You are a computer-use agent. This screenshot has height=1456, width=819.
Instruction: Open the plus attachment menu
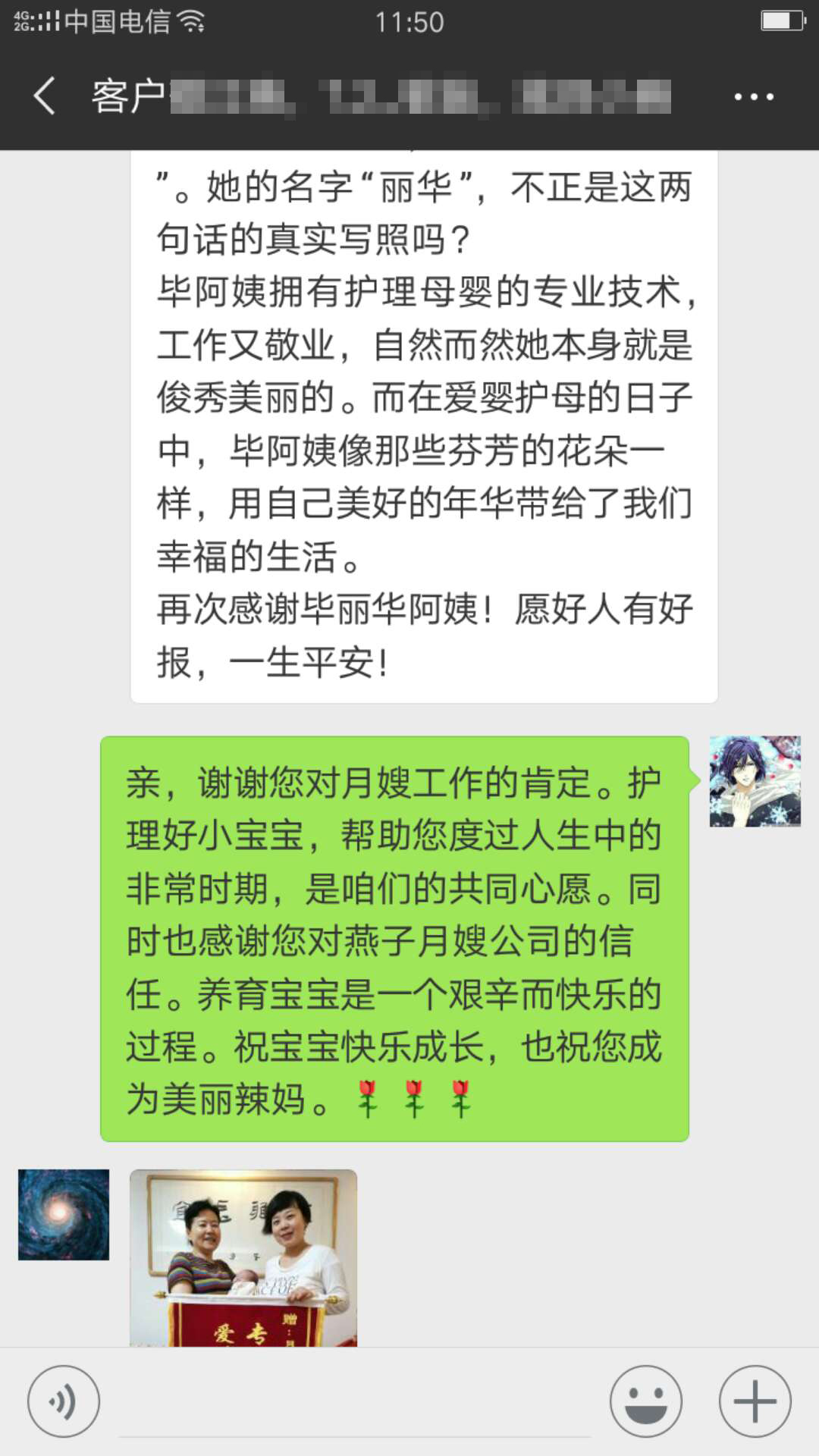click(755, 1401)
